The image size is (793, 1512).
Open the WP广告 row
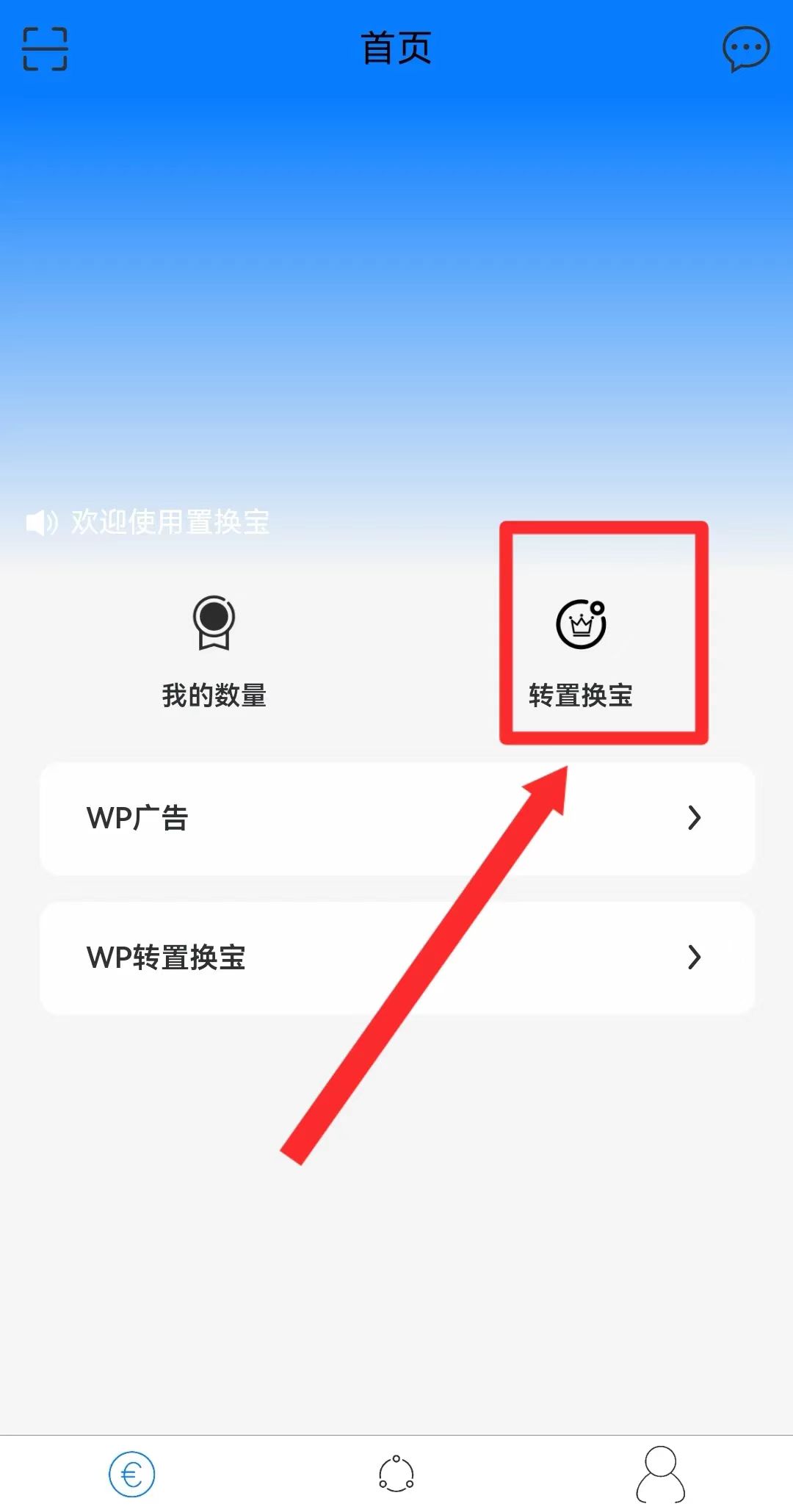396,818
